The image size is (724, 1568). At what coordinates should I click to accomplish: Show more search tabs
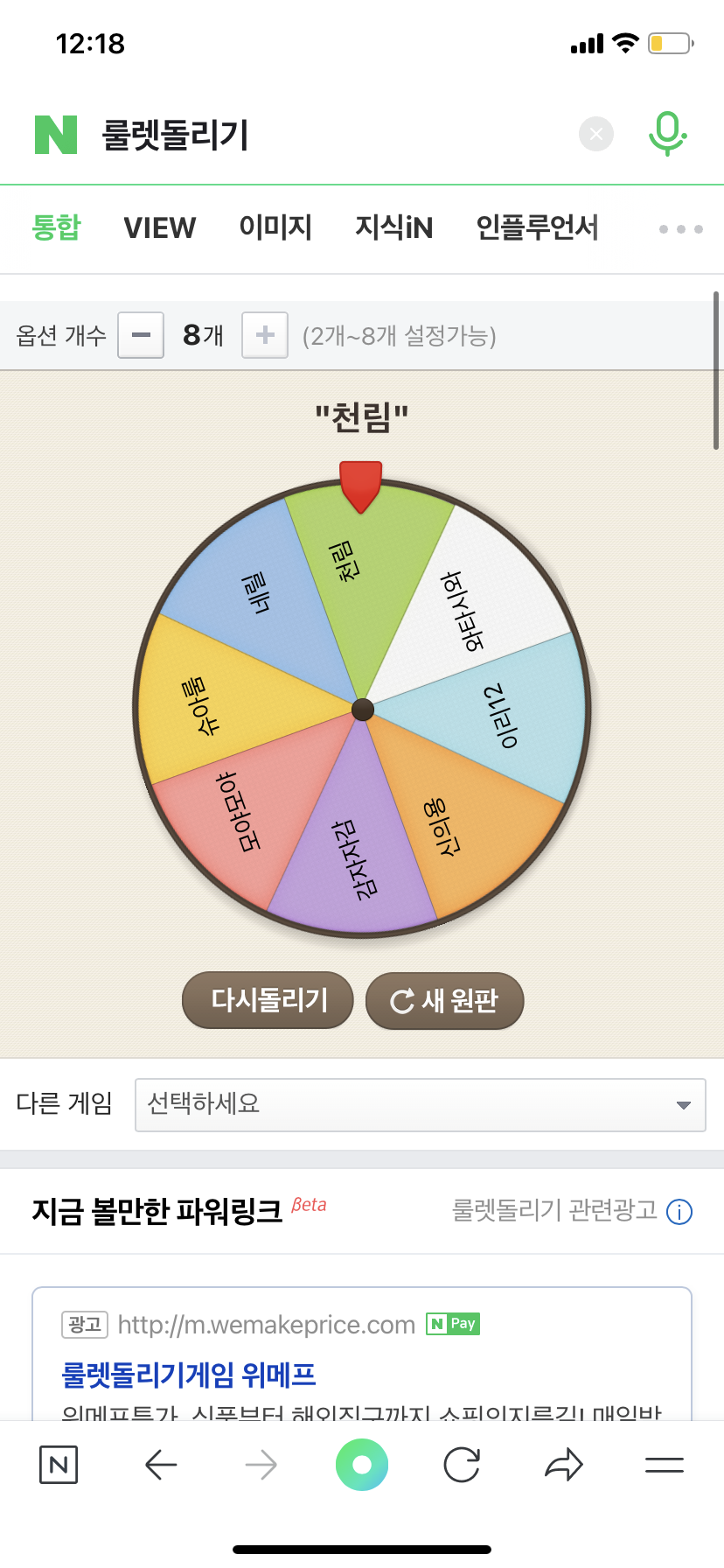pos(680,229)
